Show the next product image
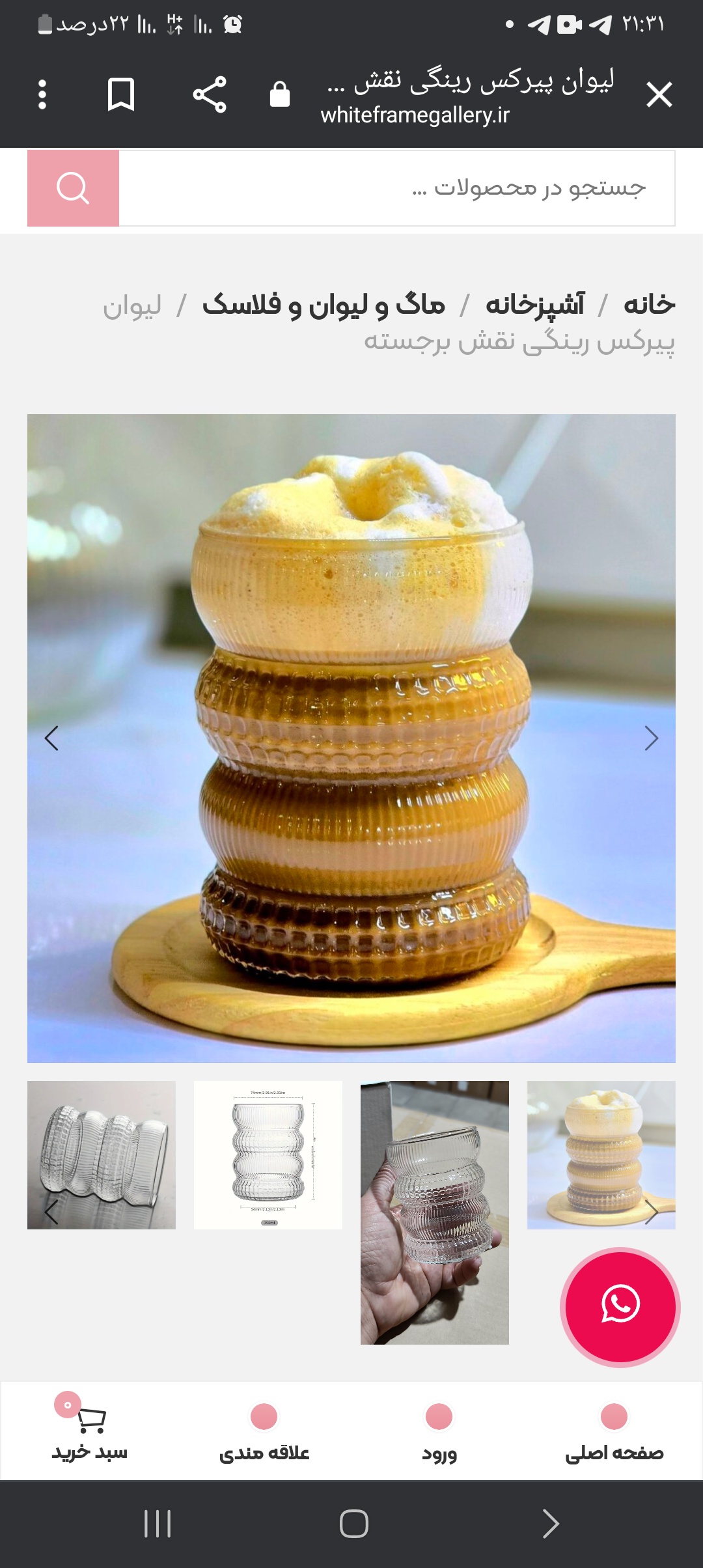The width and height of the screenshot is (703, 1568). [651, 738]
